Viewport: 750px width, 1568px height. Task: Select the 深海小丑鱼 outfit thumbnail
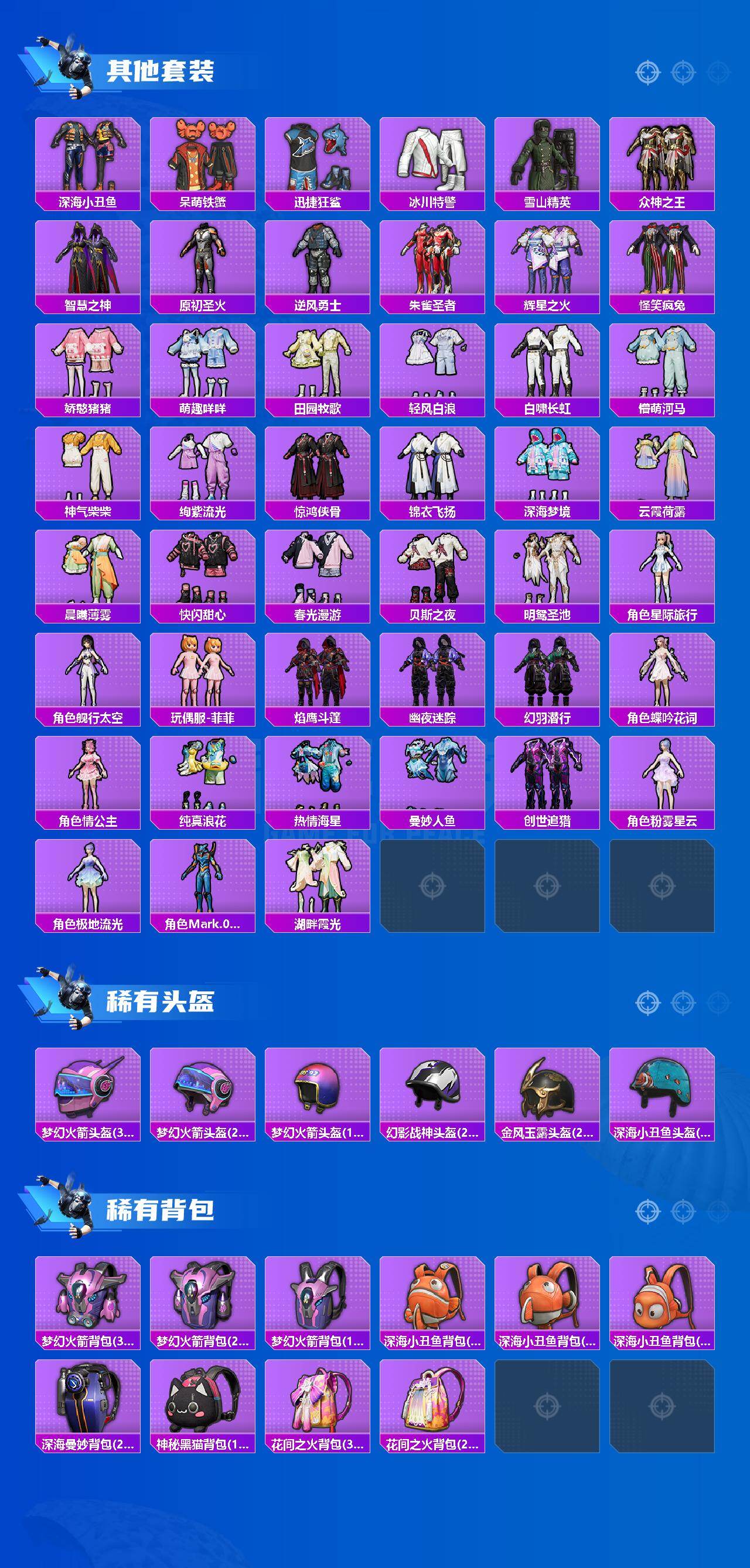[x=88, y=158]
